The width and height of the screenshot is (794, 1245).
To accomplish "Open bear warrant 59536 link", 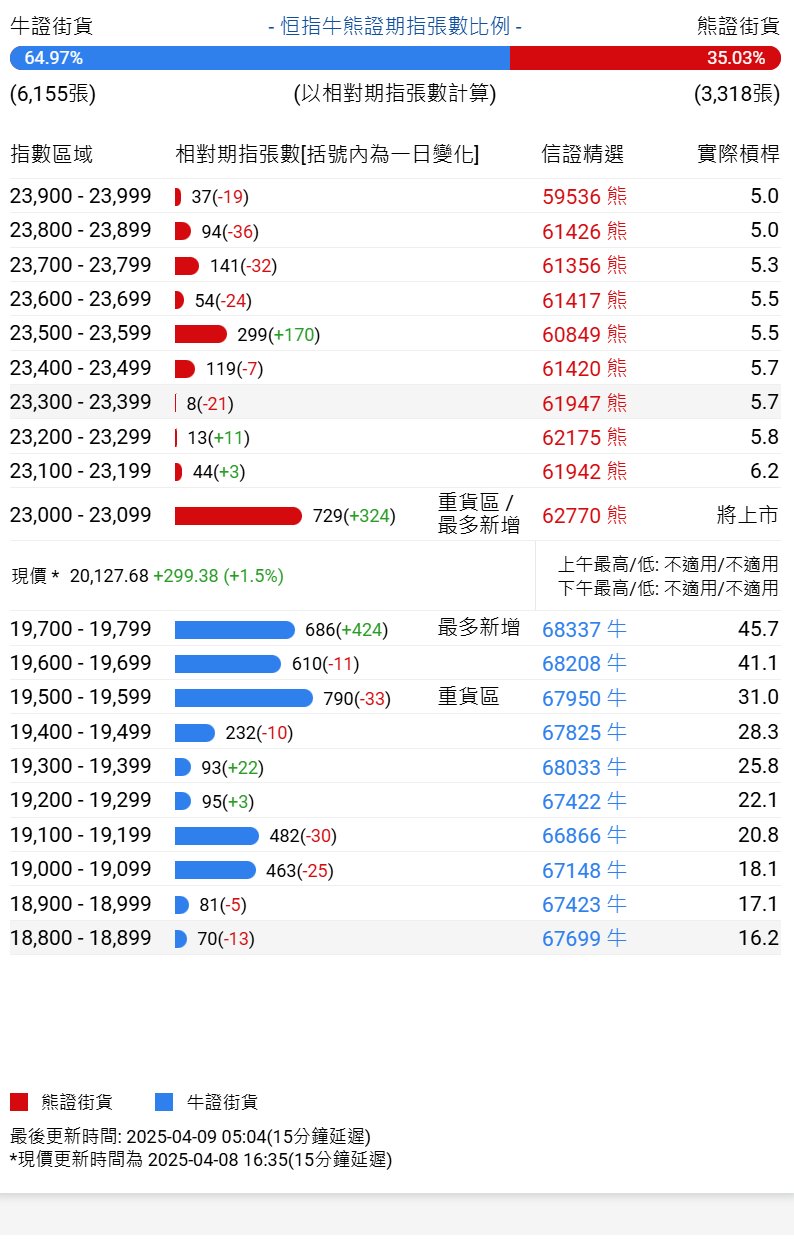I will 584,197.
